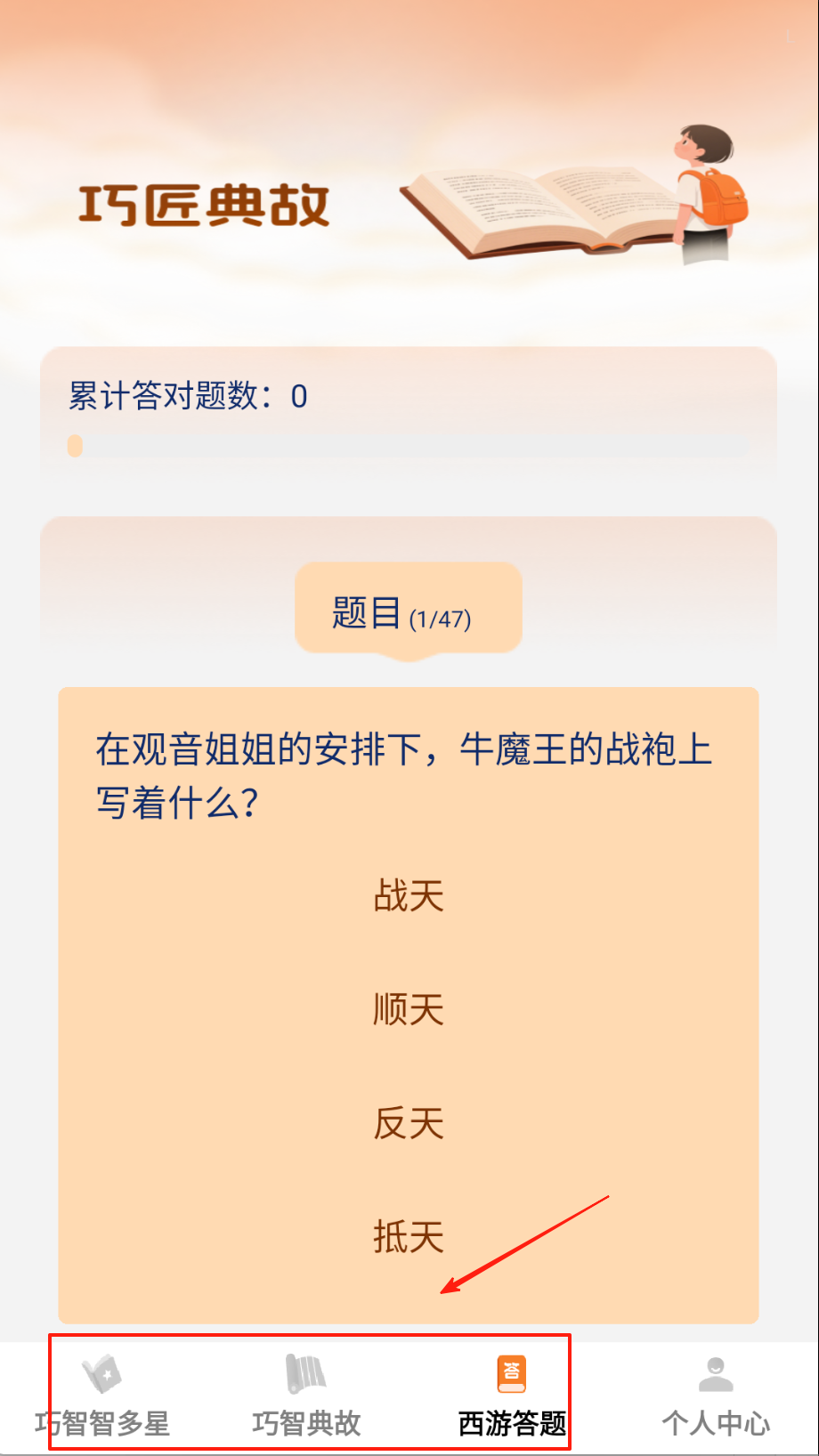This screenshot has height=1456, width=819.
Task: Select the answer 战天
Action: coord(409,895)
